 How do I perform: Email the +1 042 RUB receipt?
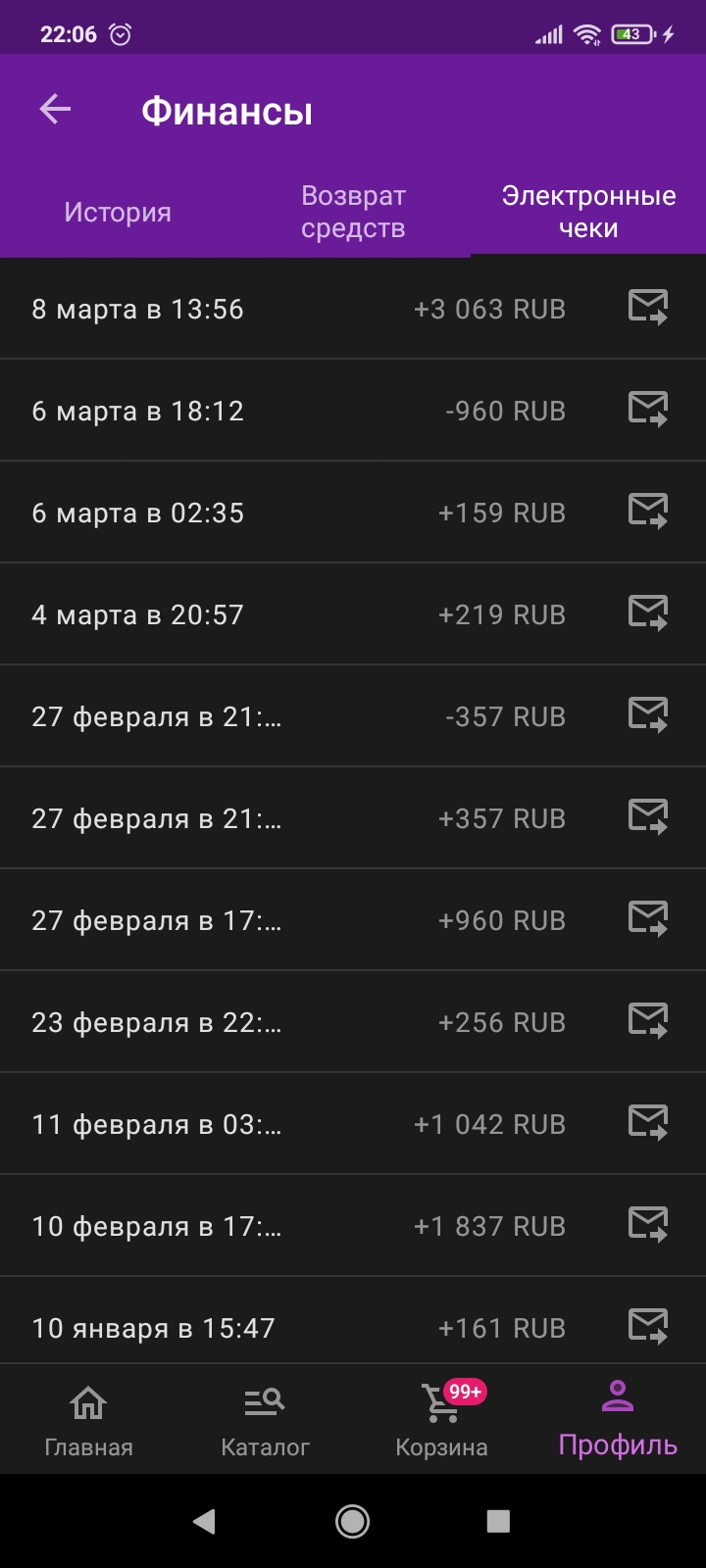(x=648, y=1123)
